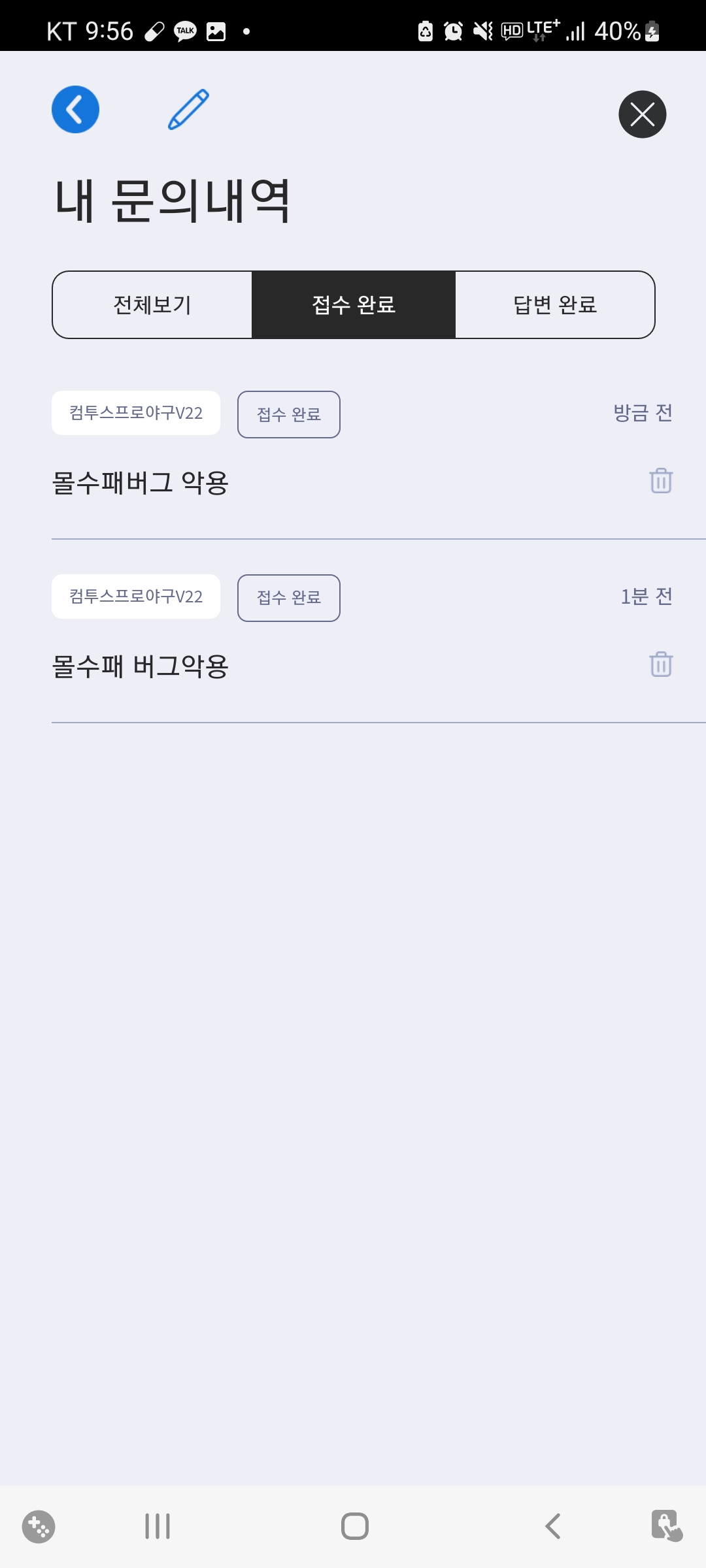This screenshot has width=706, height=1568.
Task: Switch to the 답변 완료 tab
Action: 555,305
